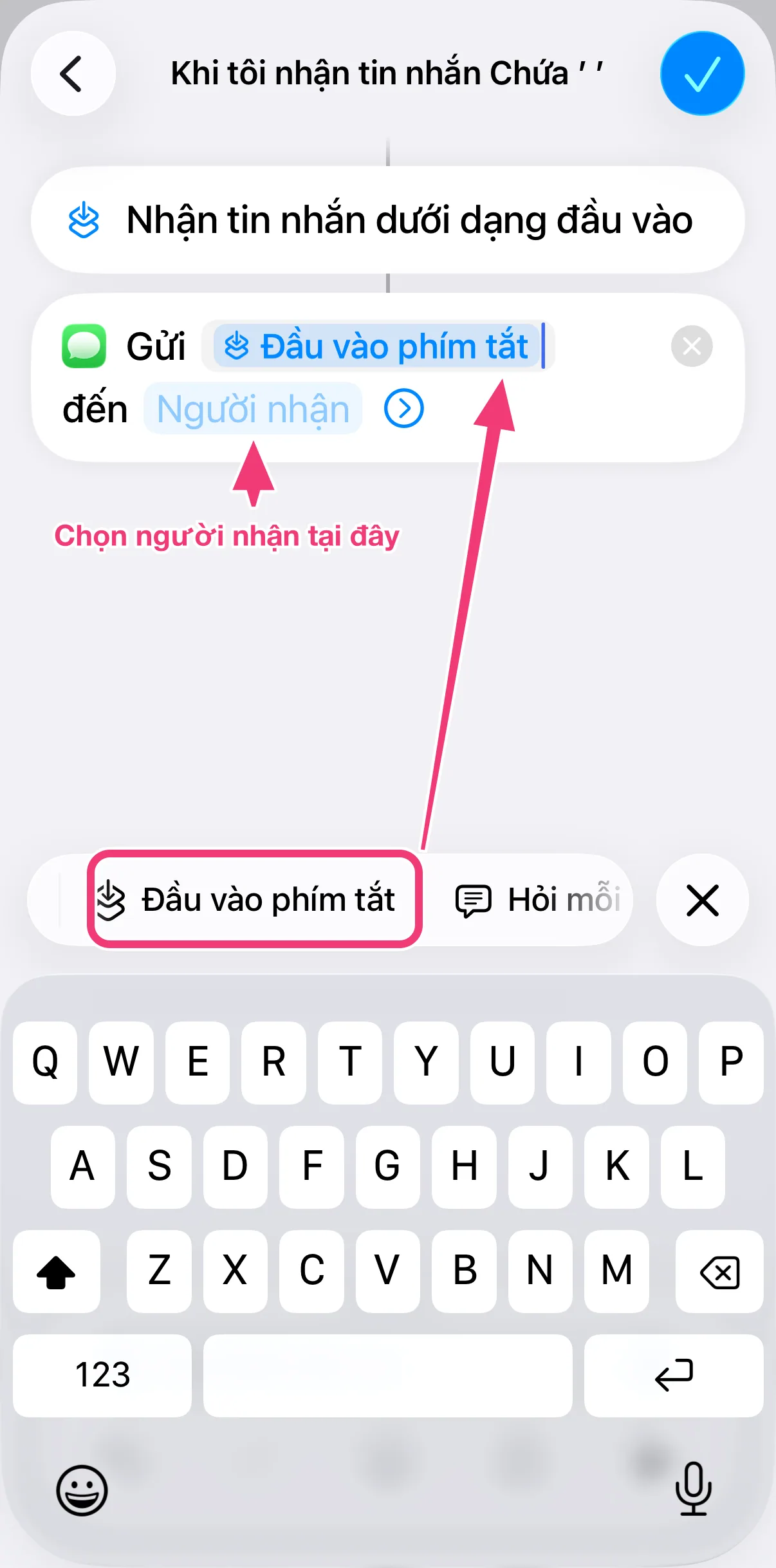Remove the Gửi action with the gray X
776x1568 pixels.
tap(692, 346)
